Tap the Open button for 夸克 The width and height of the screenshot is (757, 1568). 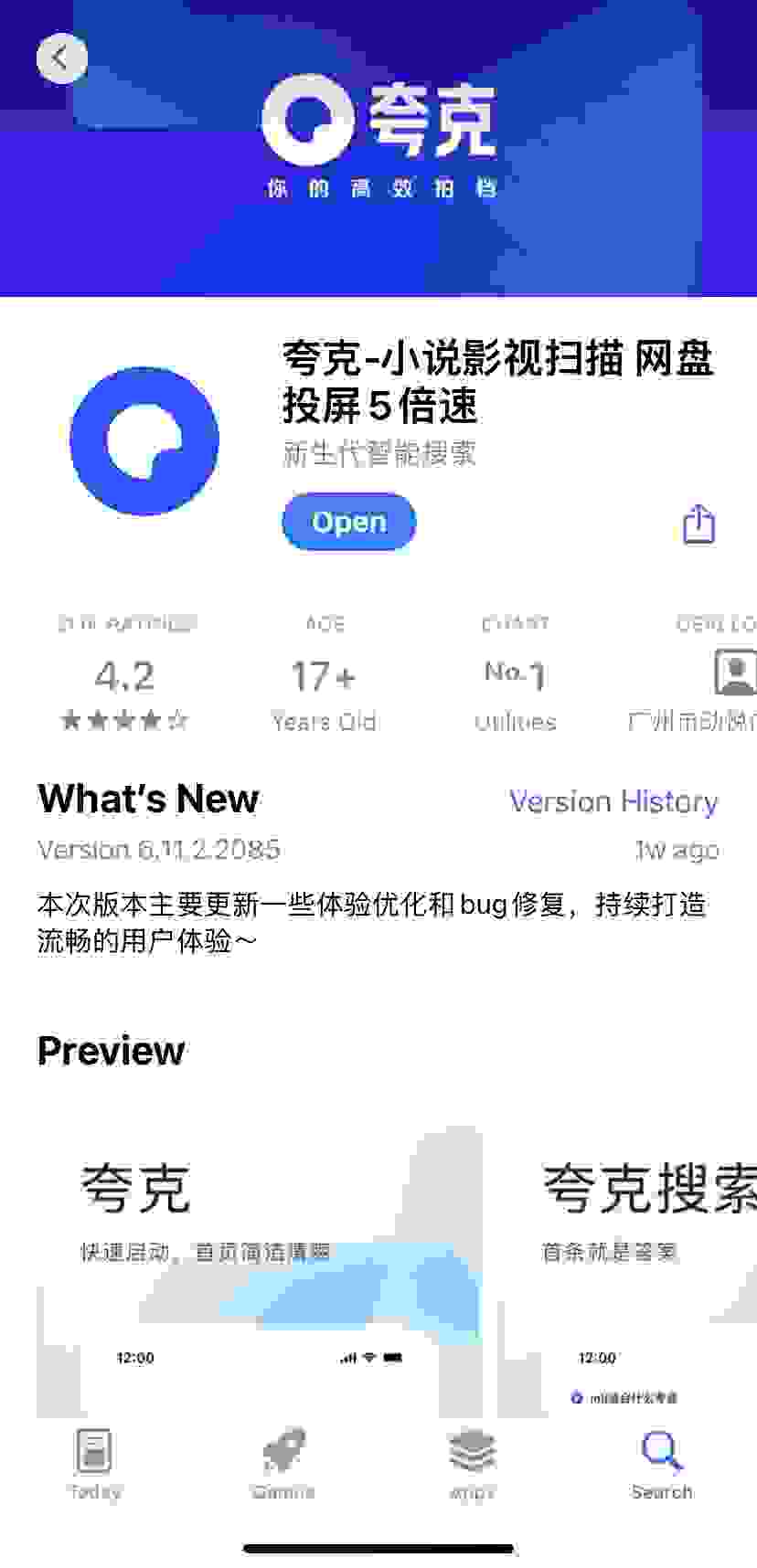click(x=348, y=522)
